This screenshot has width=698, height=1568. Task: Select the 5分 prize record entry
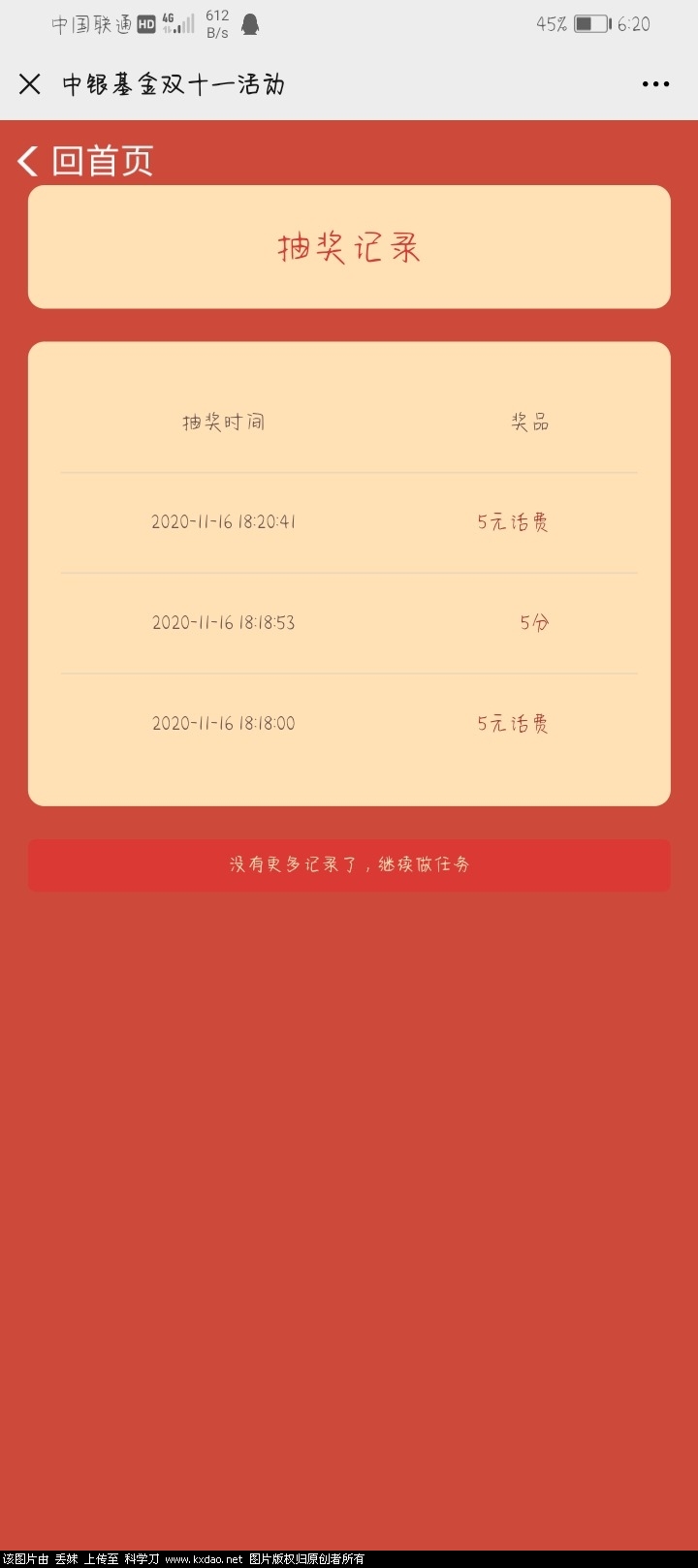click(534, 623)
